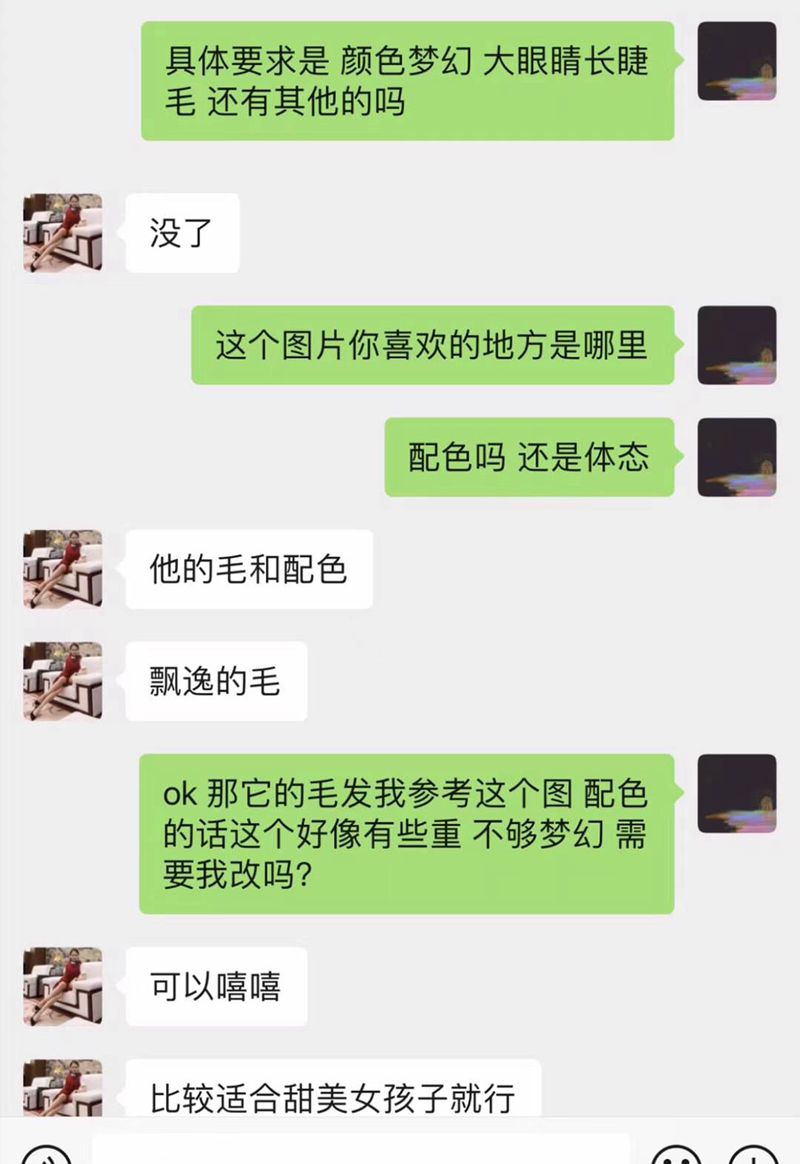Open the emoji sticker panel
Image resolution: width=800 pixels, height=1164 pixels.
coord(676,1154)
